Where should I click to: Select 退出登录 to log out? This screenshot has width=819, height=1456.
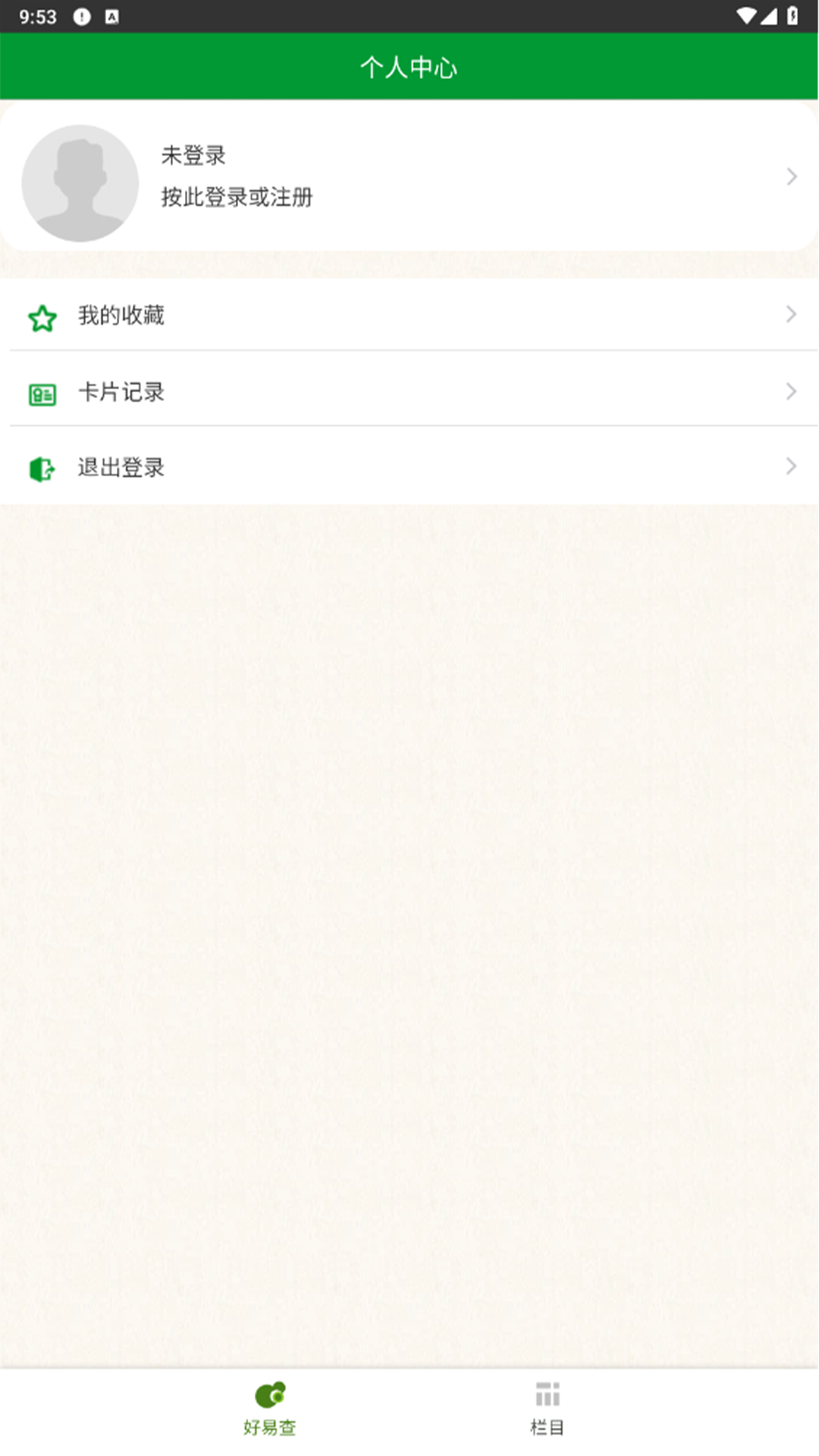click(x=409, y=467)
